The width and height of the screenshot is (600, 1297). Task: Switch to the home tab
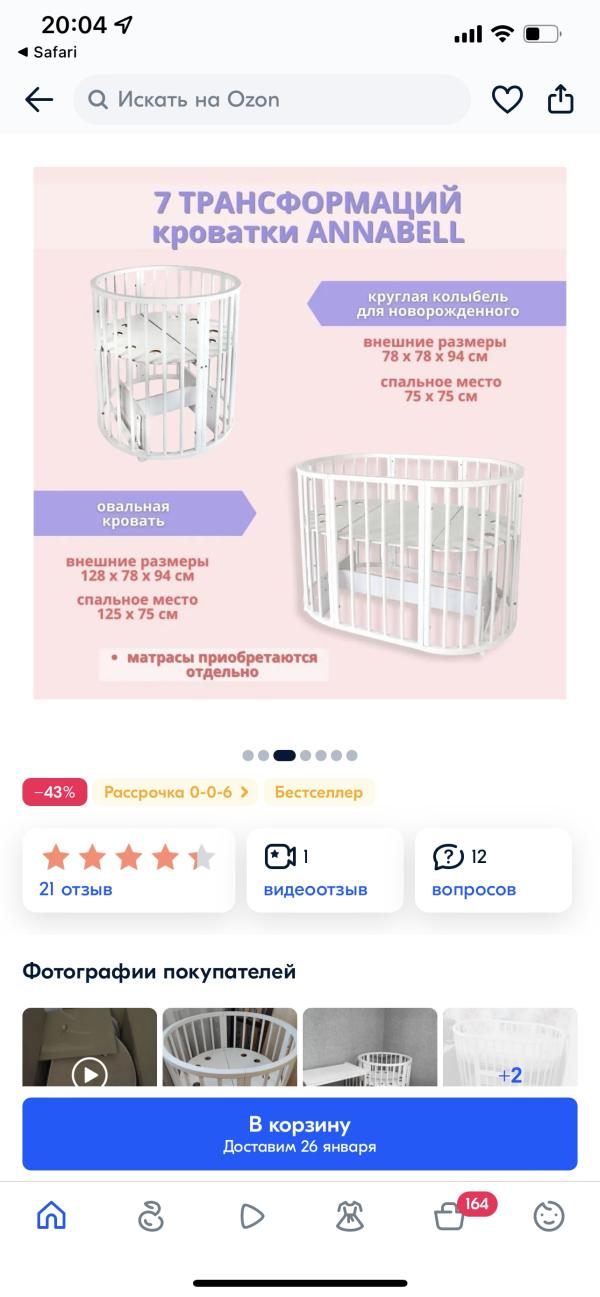(x=51, y=1215)
